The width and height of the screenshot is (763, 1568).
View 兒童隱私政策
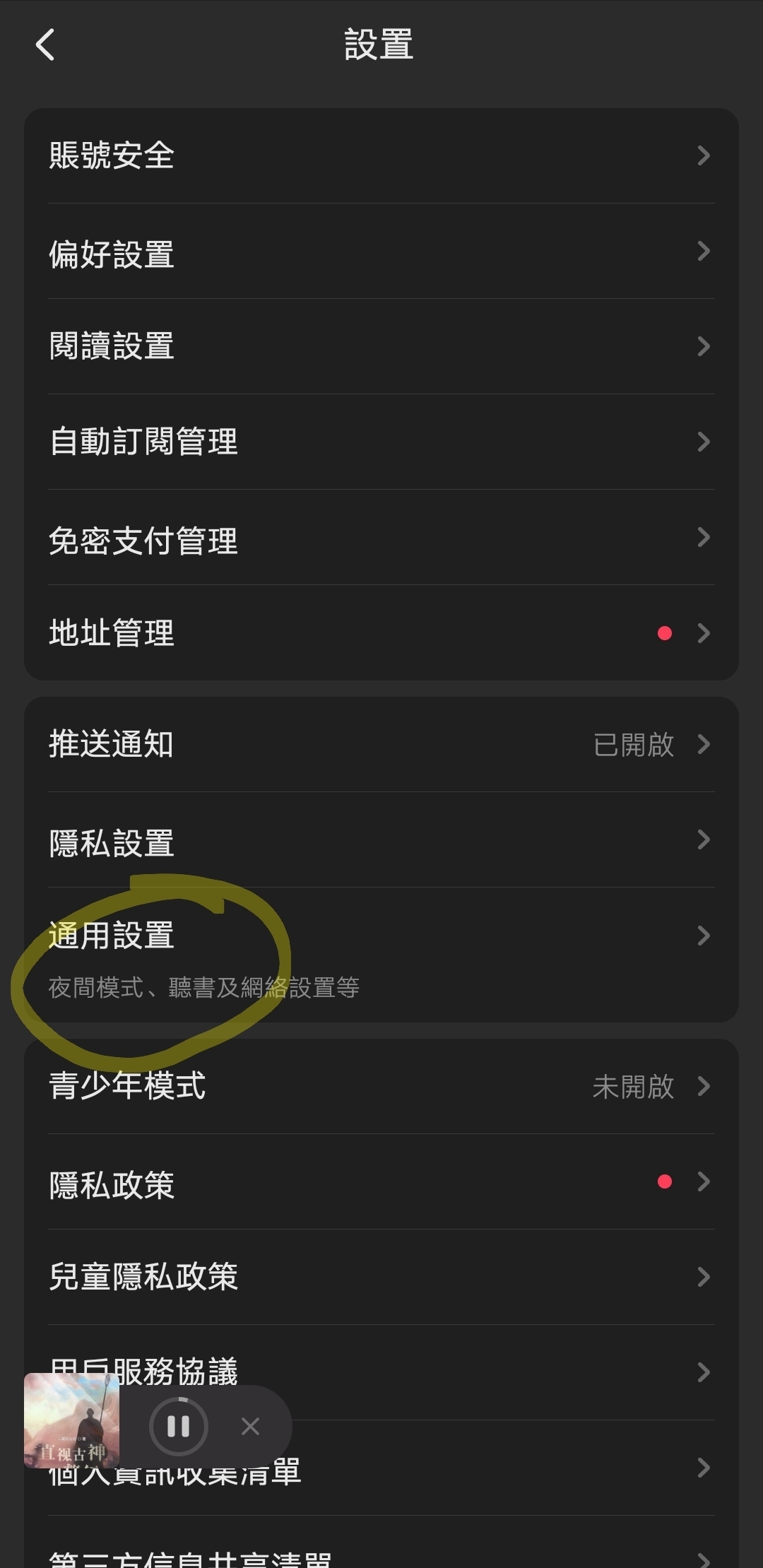click(381, 1278)
